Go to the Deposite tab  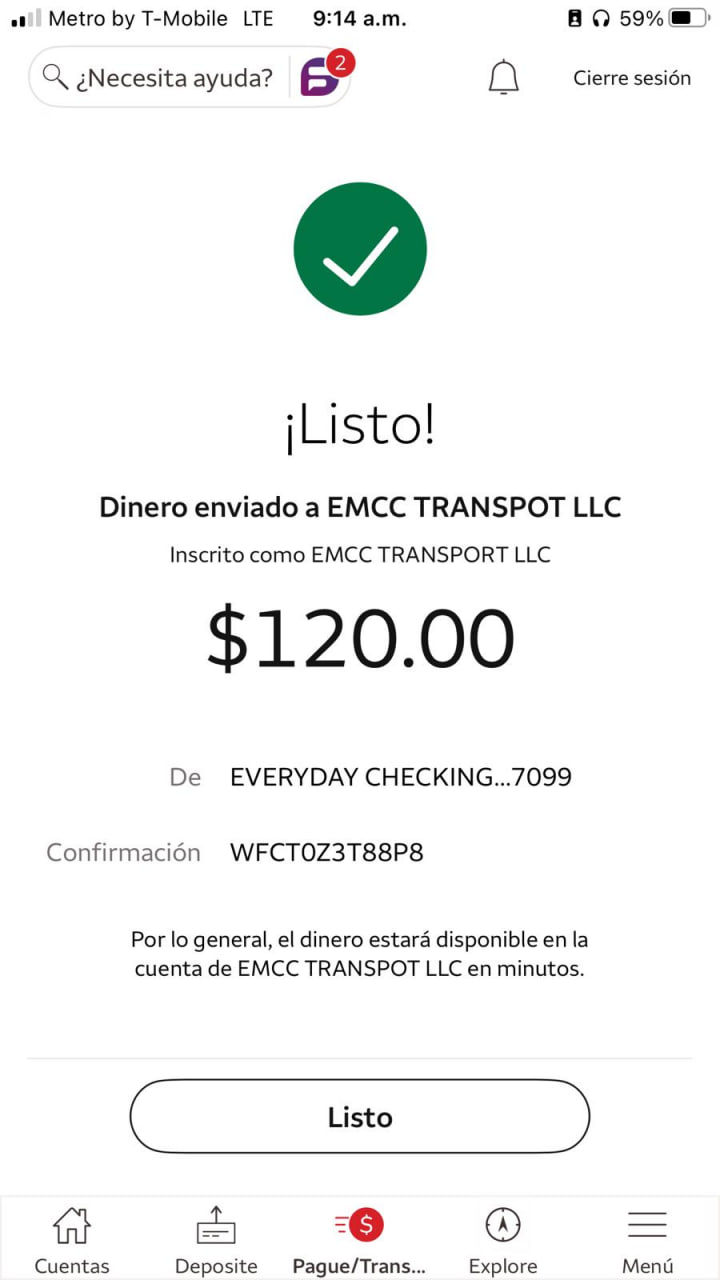point(216,1238)
